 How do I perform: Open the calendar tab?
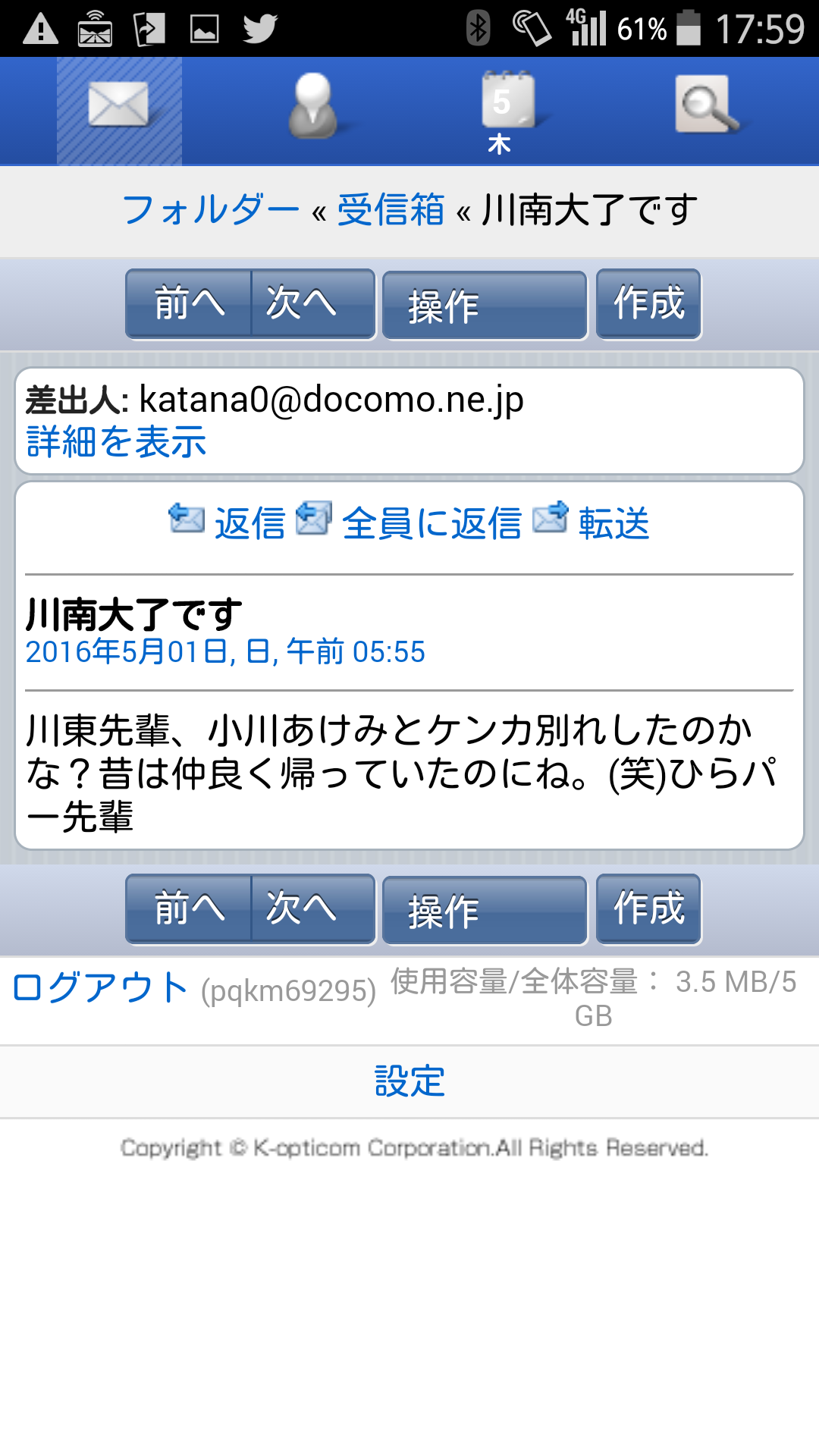506,111
